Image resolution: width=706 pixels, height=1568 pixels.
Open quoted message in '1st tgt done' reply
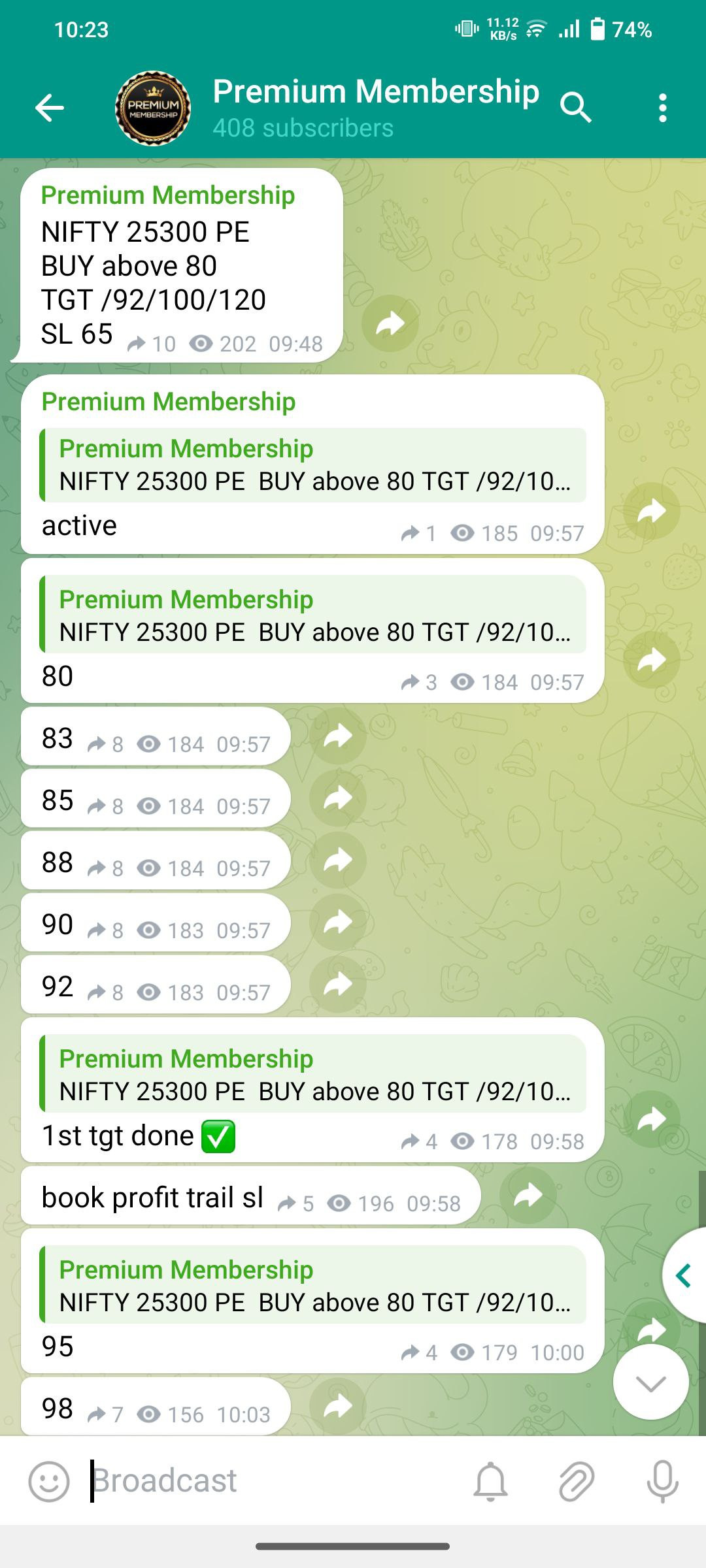[312, 1074]
